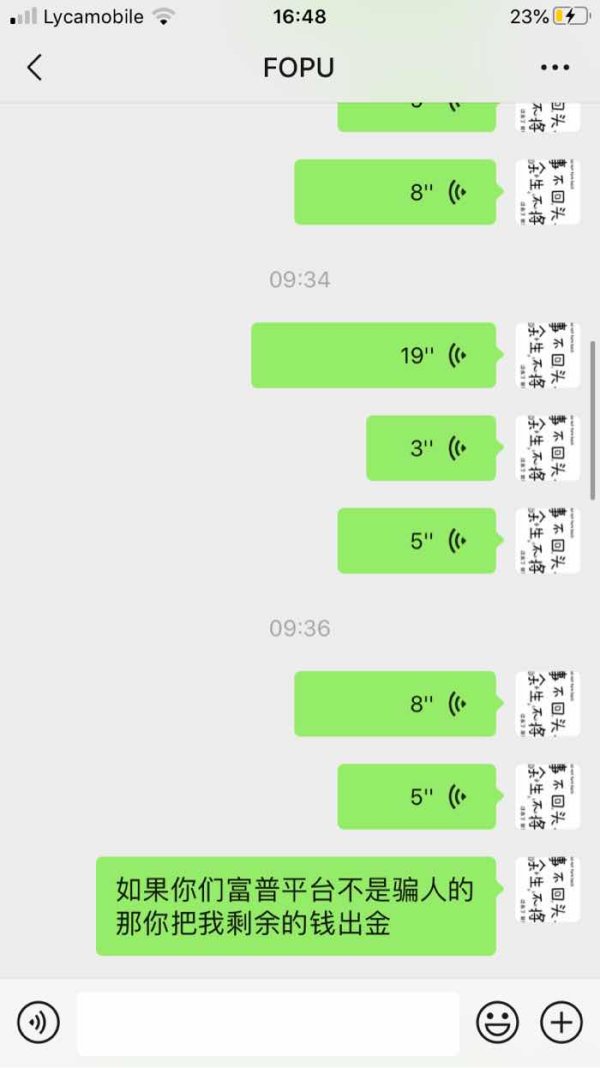Play the 19-second voice message

(374, 355)
